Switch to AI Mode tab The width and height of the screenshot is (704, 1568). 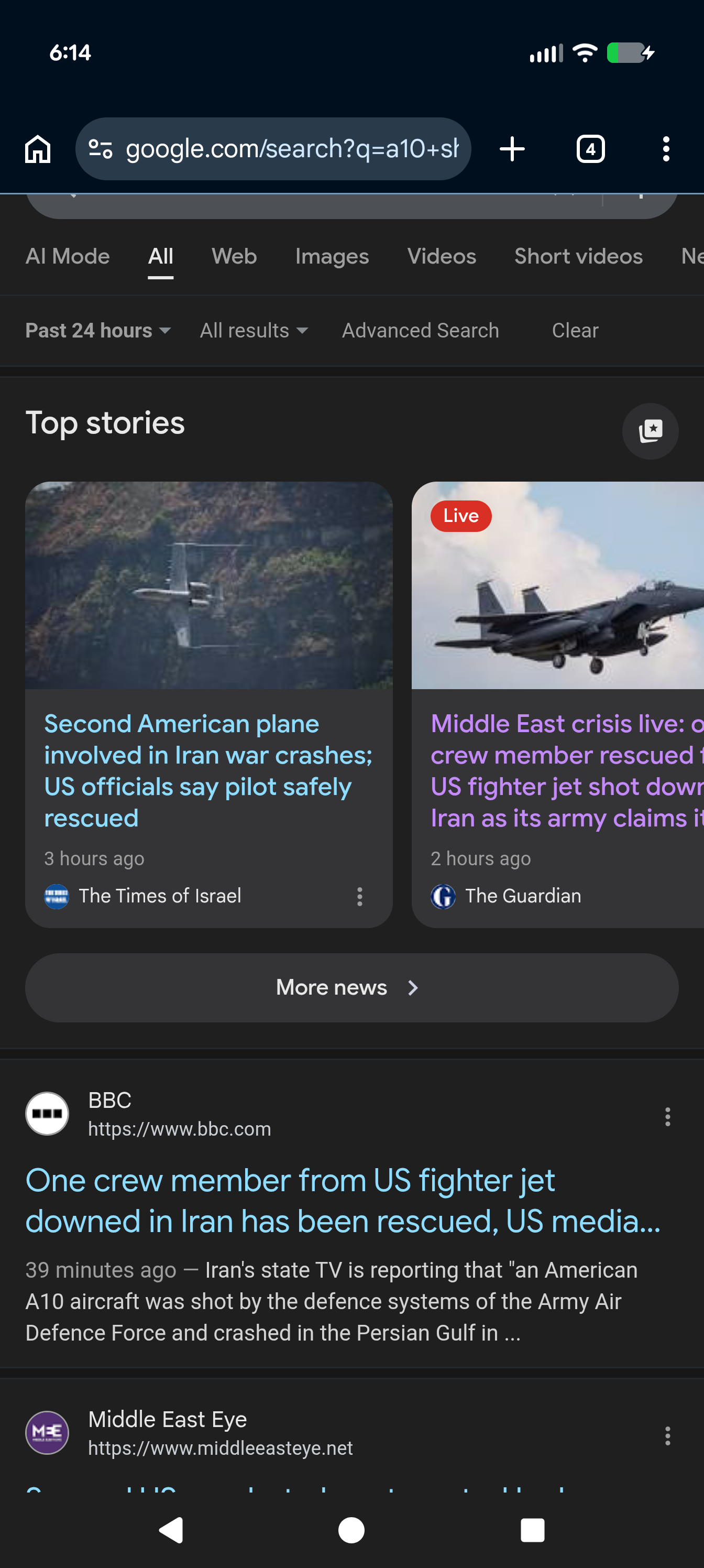click(x=68, y=257)
